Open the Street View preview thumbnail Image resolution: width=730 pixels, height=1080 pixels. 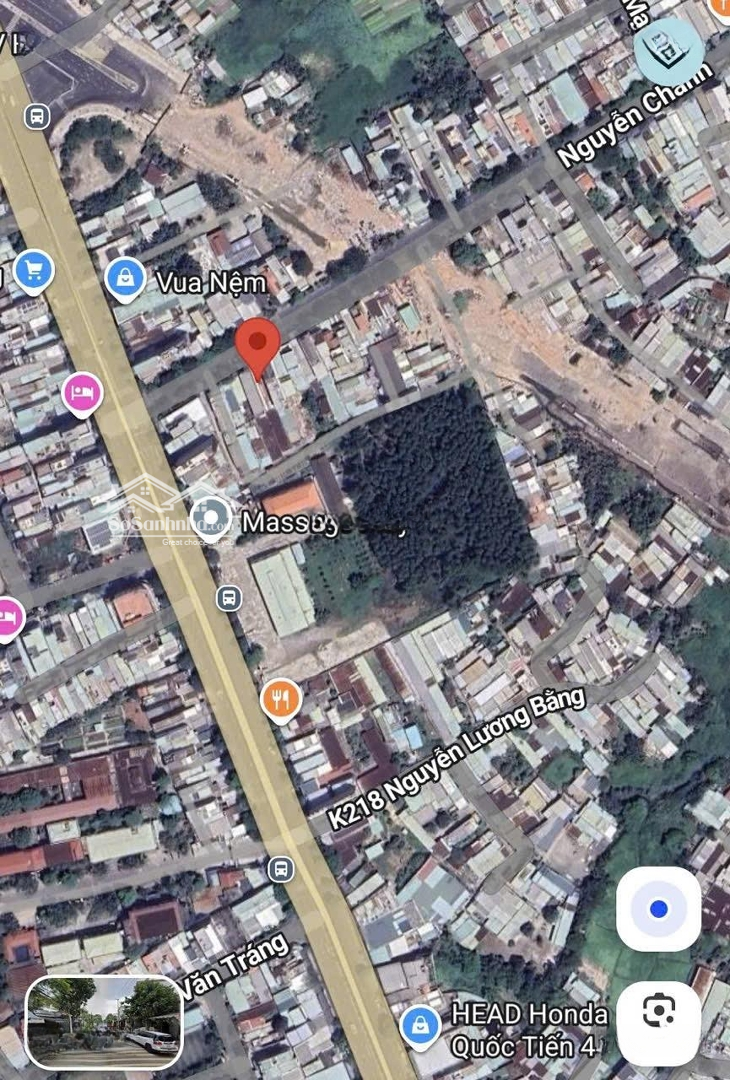pyautogui.click(x=104, y=1022)
